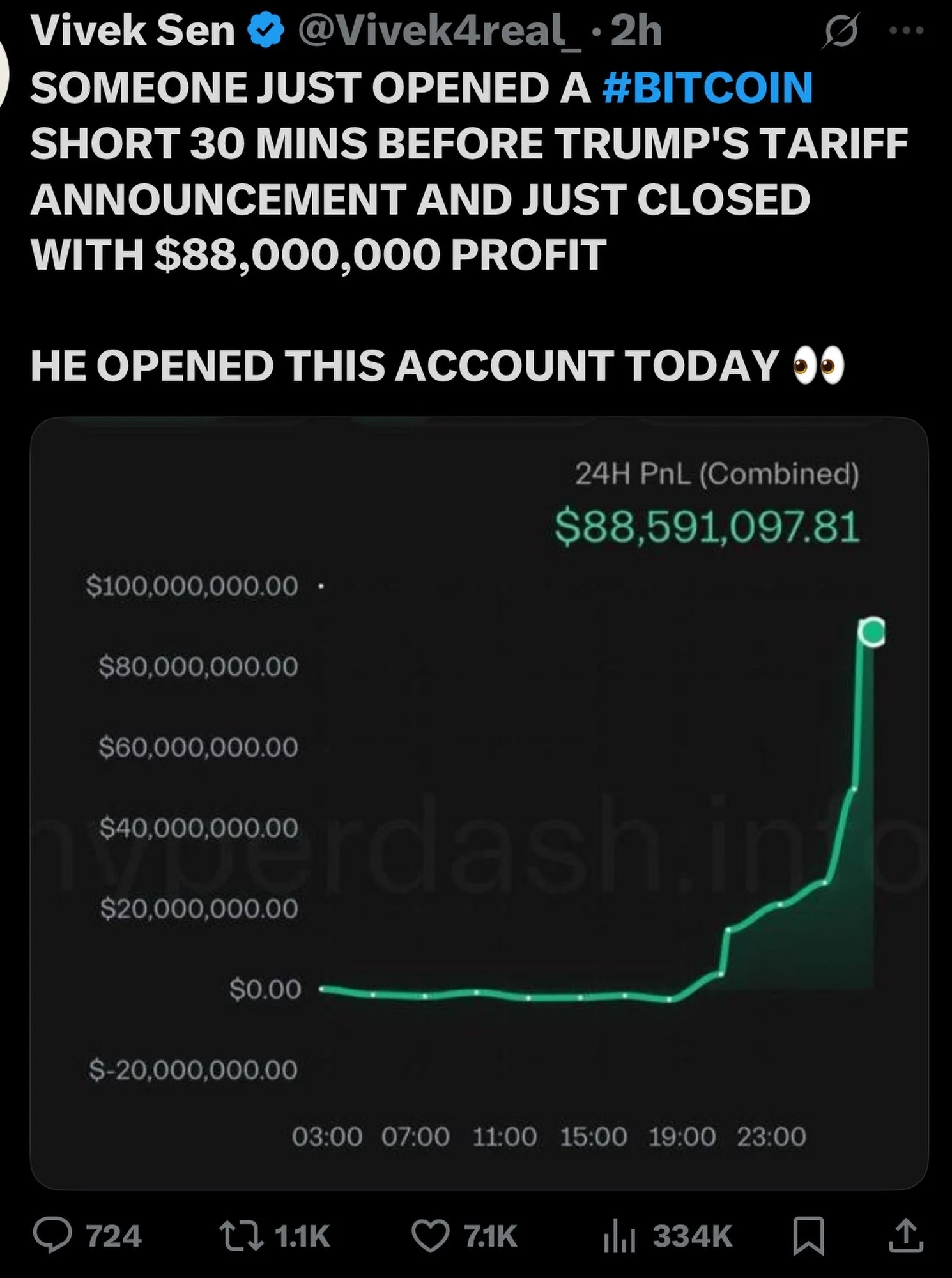This screenshot has width=952, height=1278.
Task: Open the attached PnL chart image
Action: 479,802
